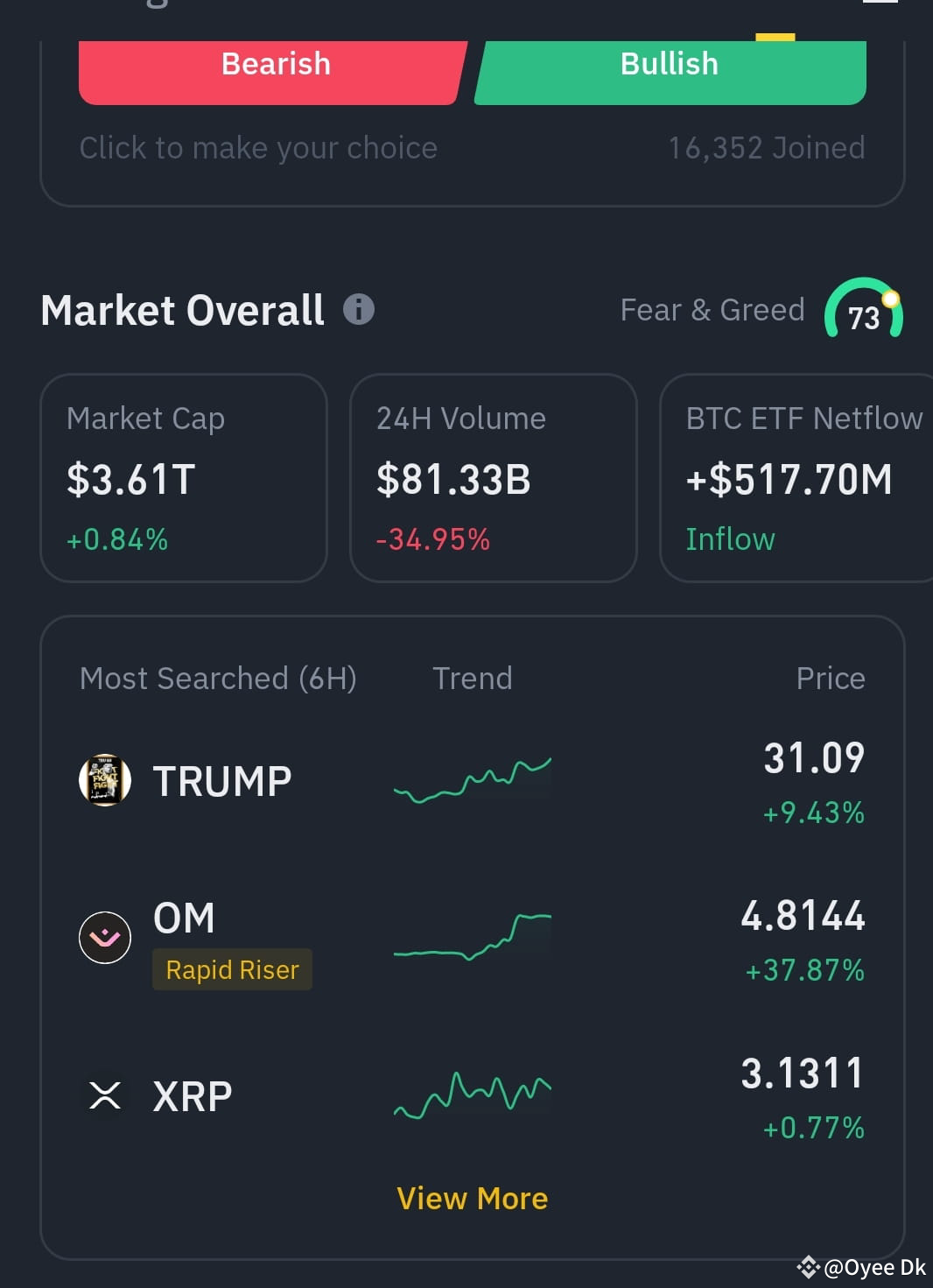Click the Market Overall info icon
Image resolution: width=933 pixels, height=1288 pixels.
pyautogui.click(x=359, y=309)
